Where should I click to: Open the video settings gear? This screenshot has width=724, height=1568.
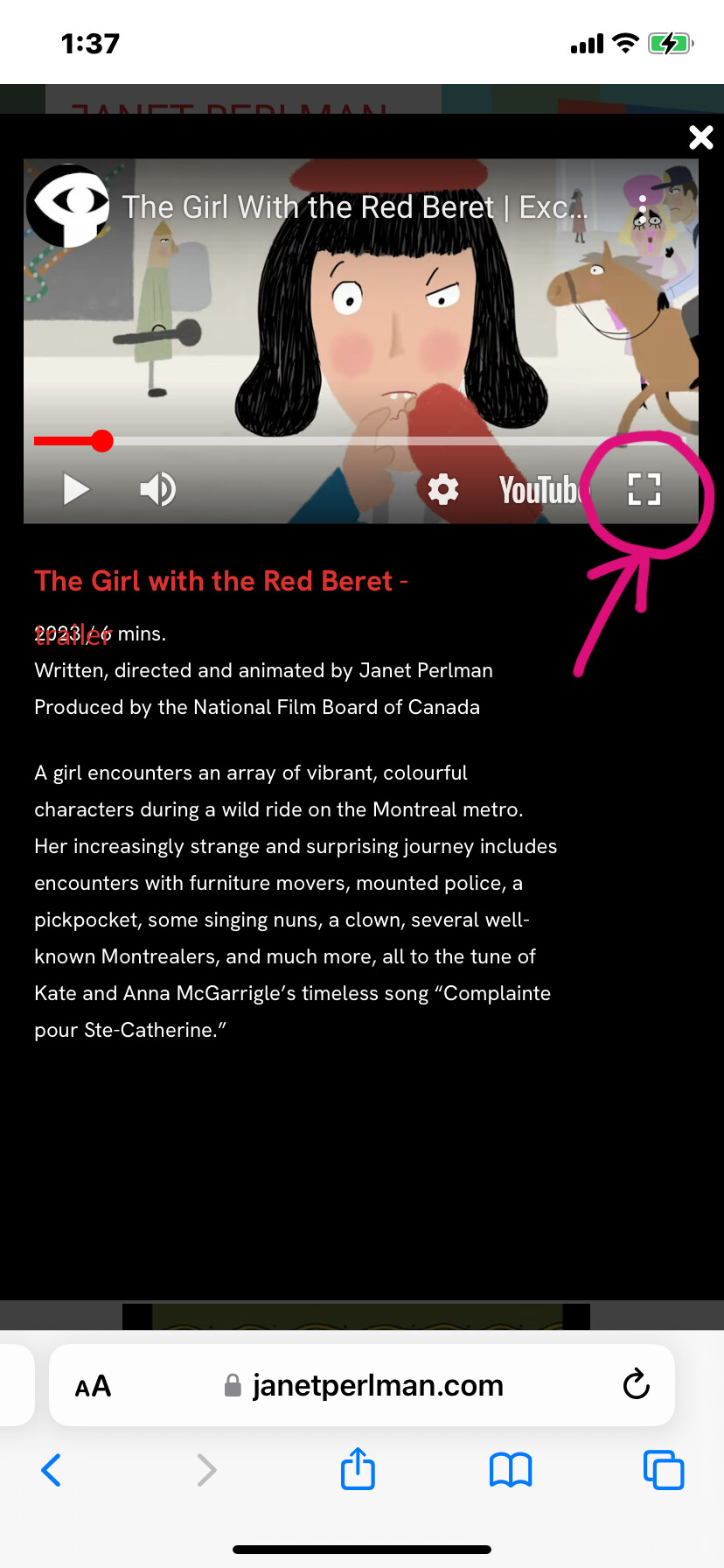click(x=443, y=489)
